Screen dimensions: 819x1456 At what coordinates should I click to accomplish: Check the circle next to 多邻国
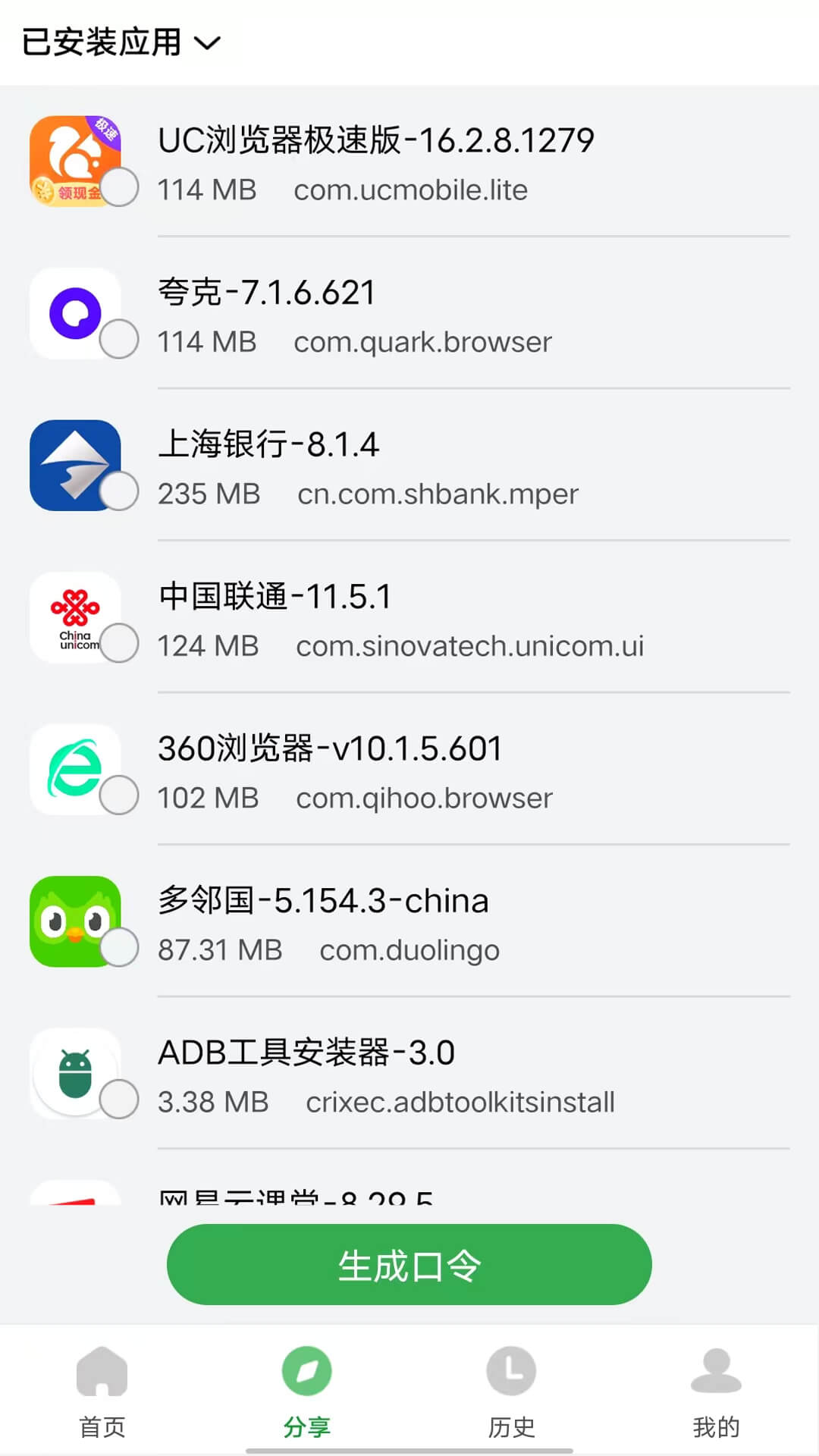click(x=119, y=947)
